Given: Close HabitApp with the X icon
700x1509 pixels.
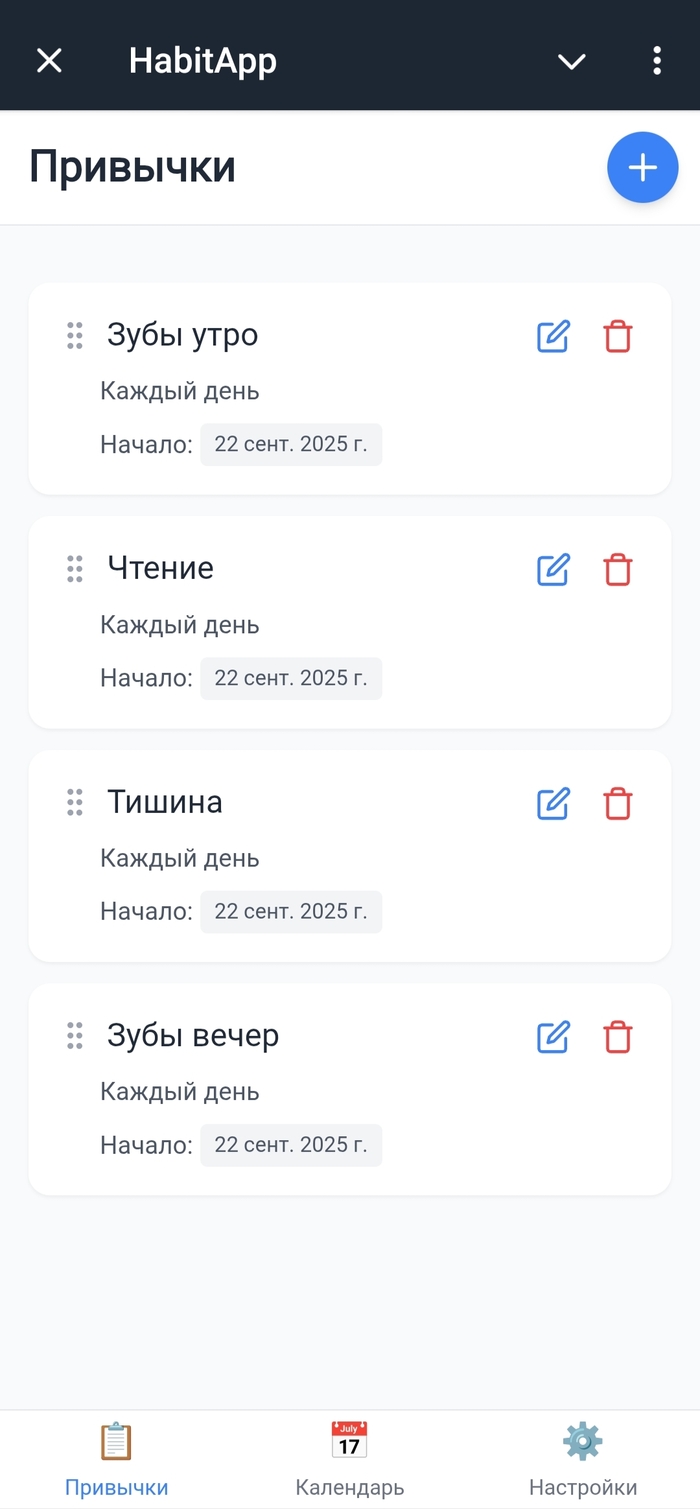Looking at the screenshot, I should tap(49, 61).
